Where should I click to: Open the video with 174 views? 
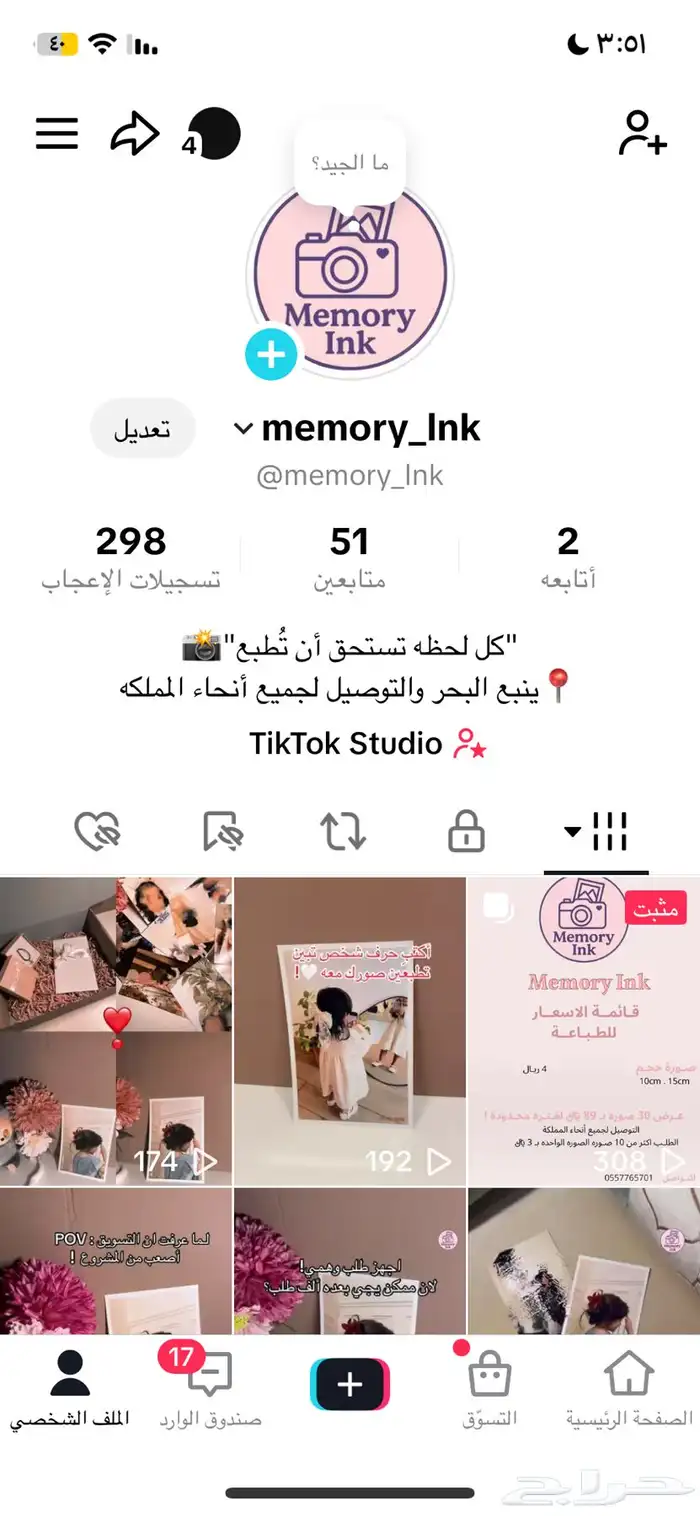(116, 1032)
